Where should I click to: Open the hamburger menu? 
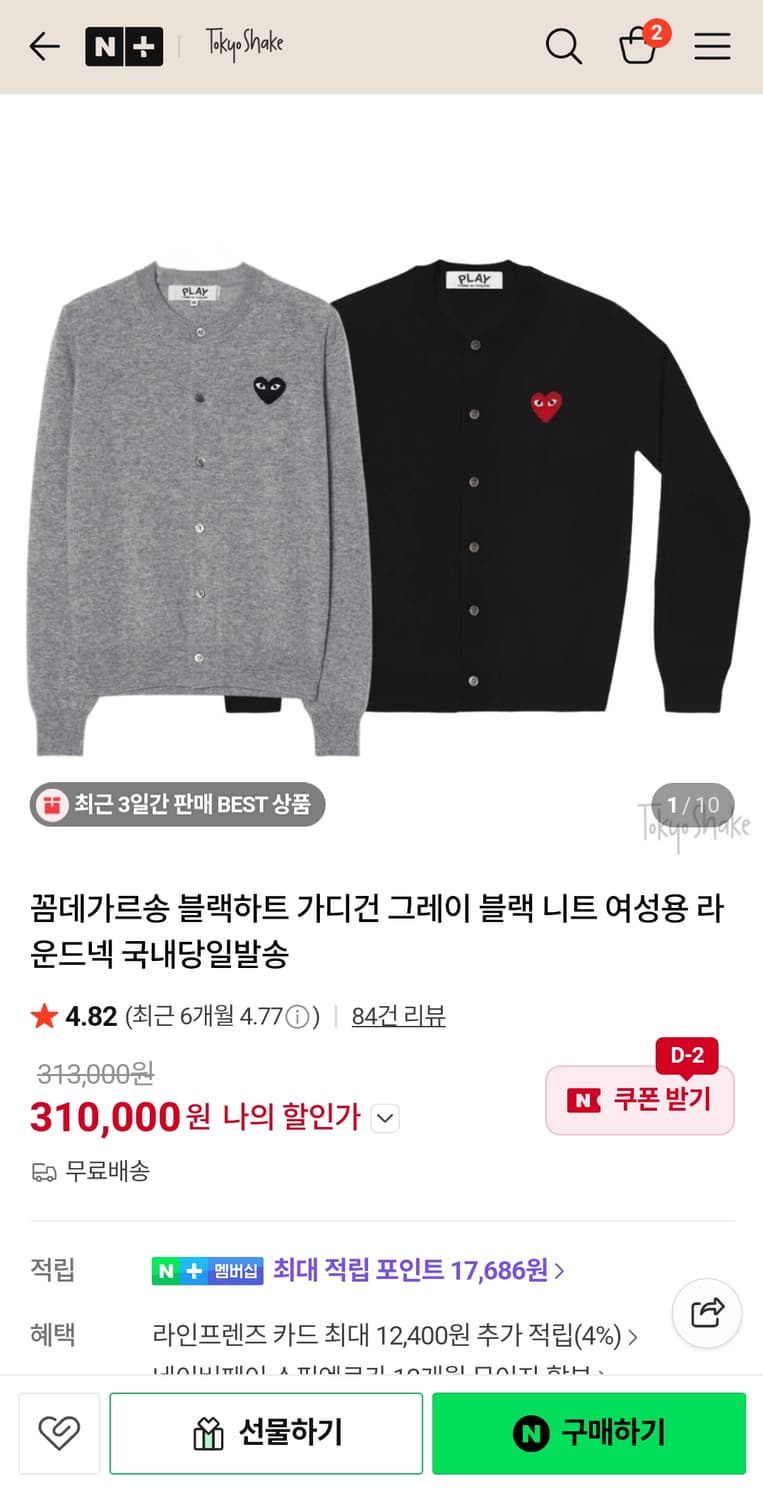coord(712,46)
